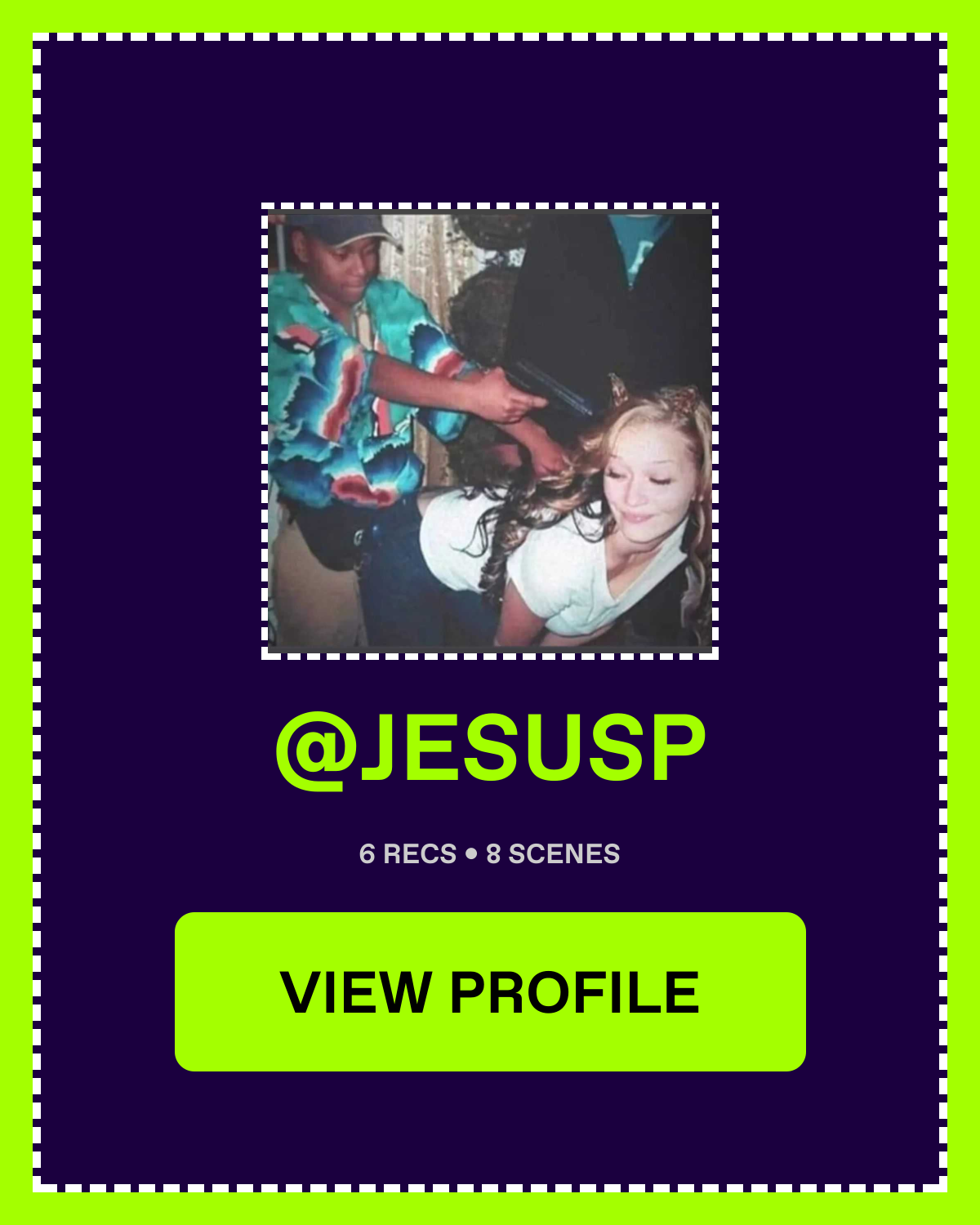Open the @JESUSP profile picture
The image size is (980, 1225).
[490, 430]
